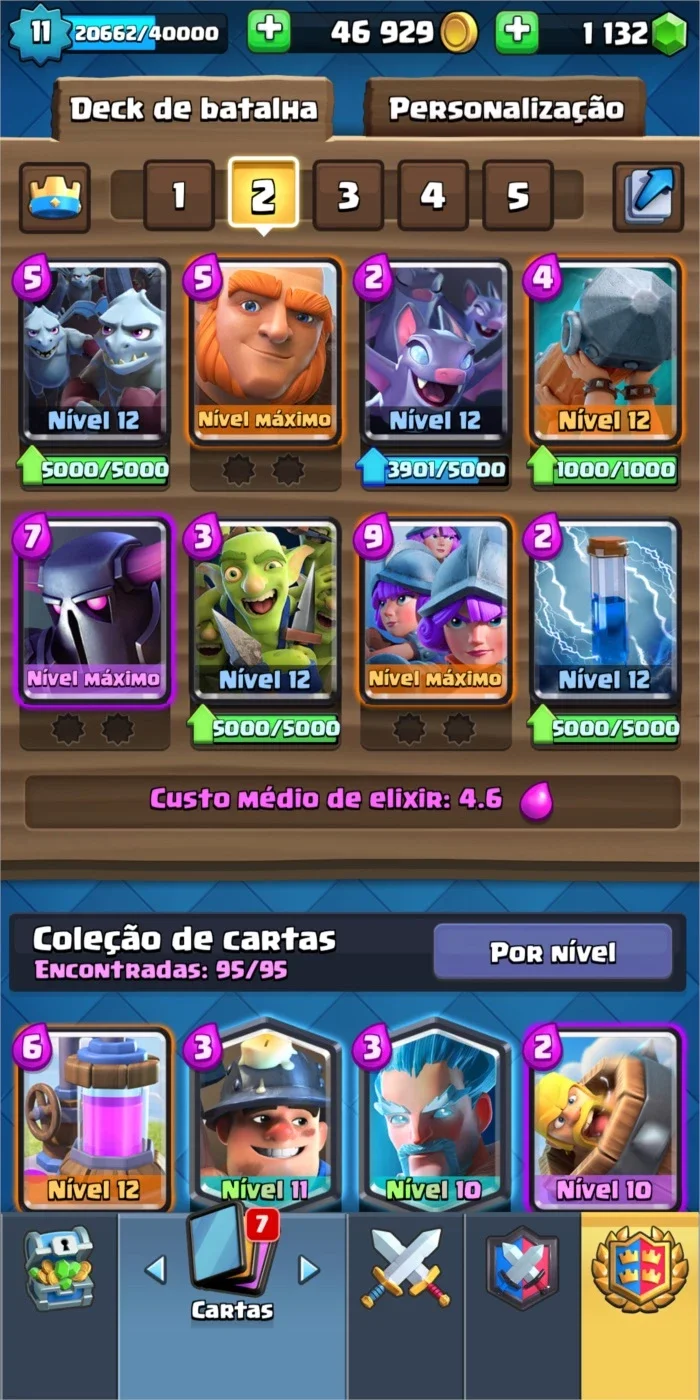
Task: Select the P.E.K.K.A card costing 7 elixir
Action: tap(94, 610)
